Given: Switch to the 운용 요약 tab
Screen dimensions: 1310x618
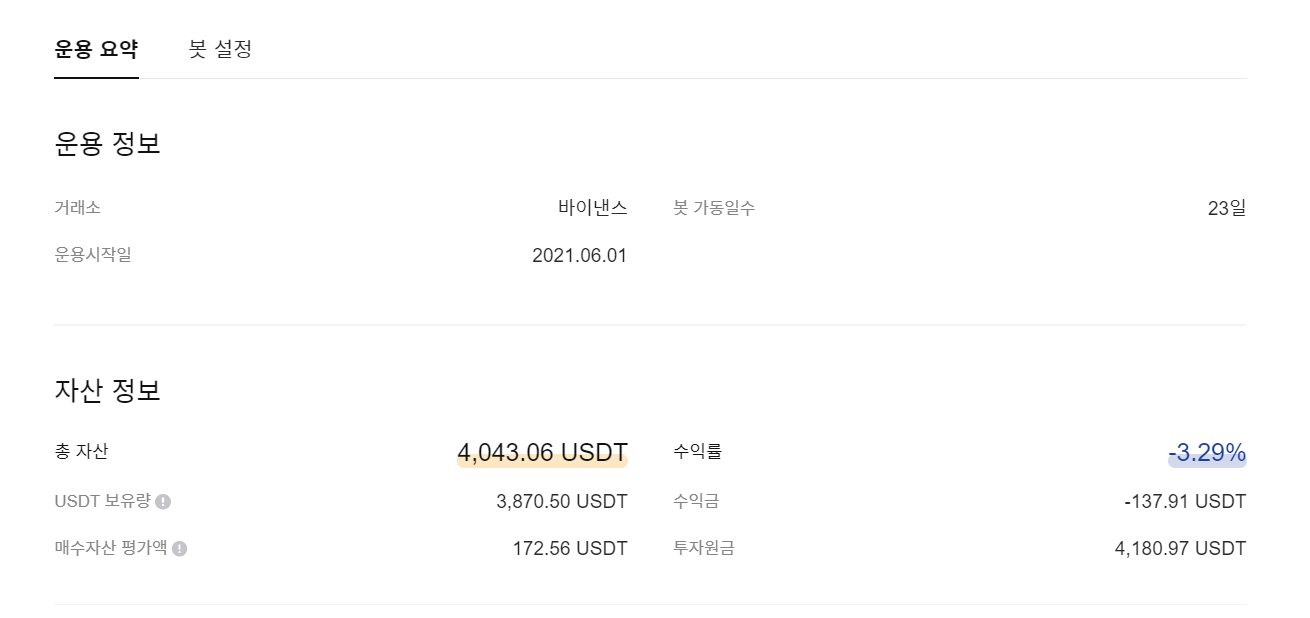Looking at the screenshot, I should [x=96, y=49].
